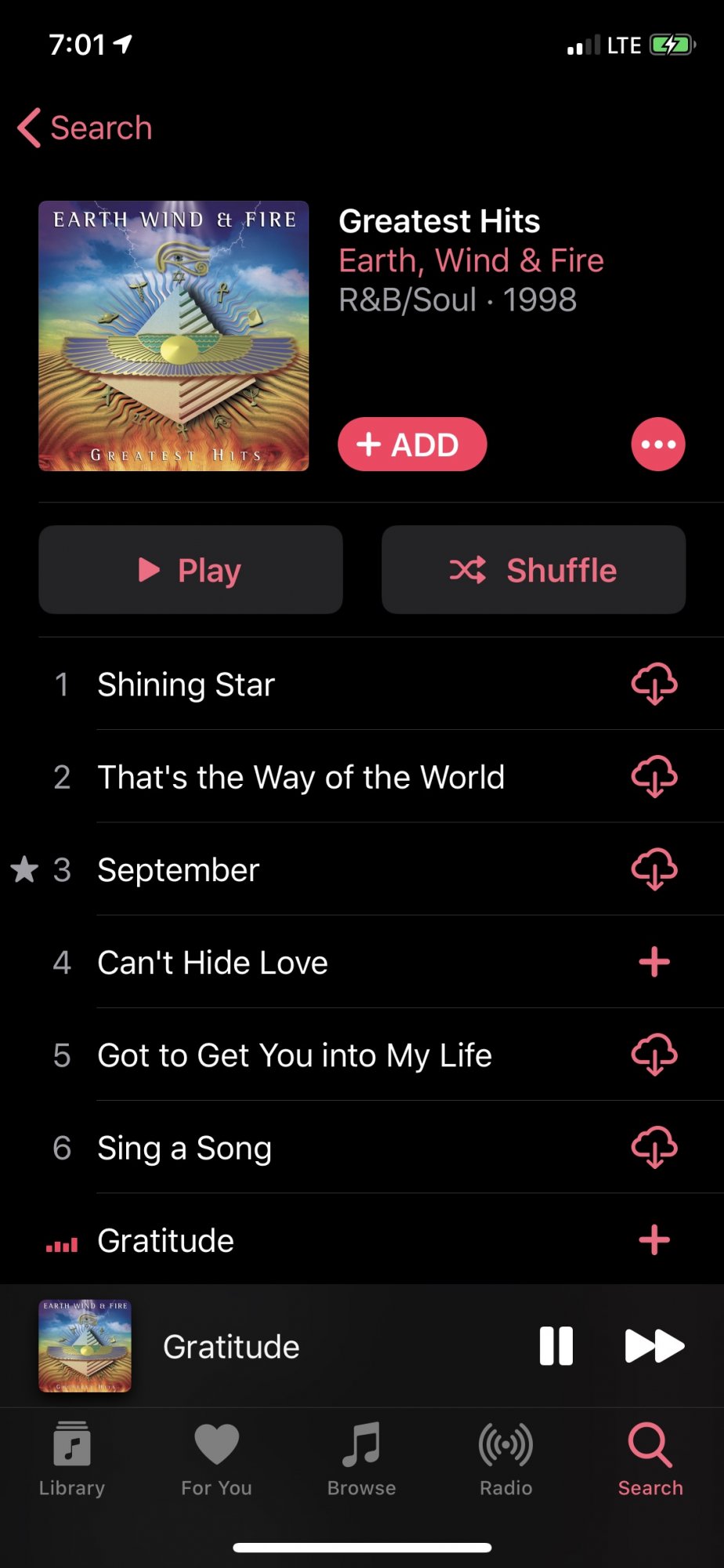Shuffle the album
The width and height of the screenshot is (724, 1568).
pyautogui.click(x=533, y=570)
